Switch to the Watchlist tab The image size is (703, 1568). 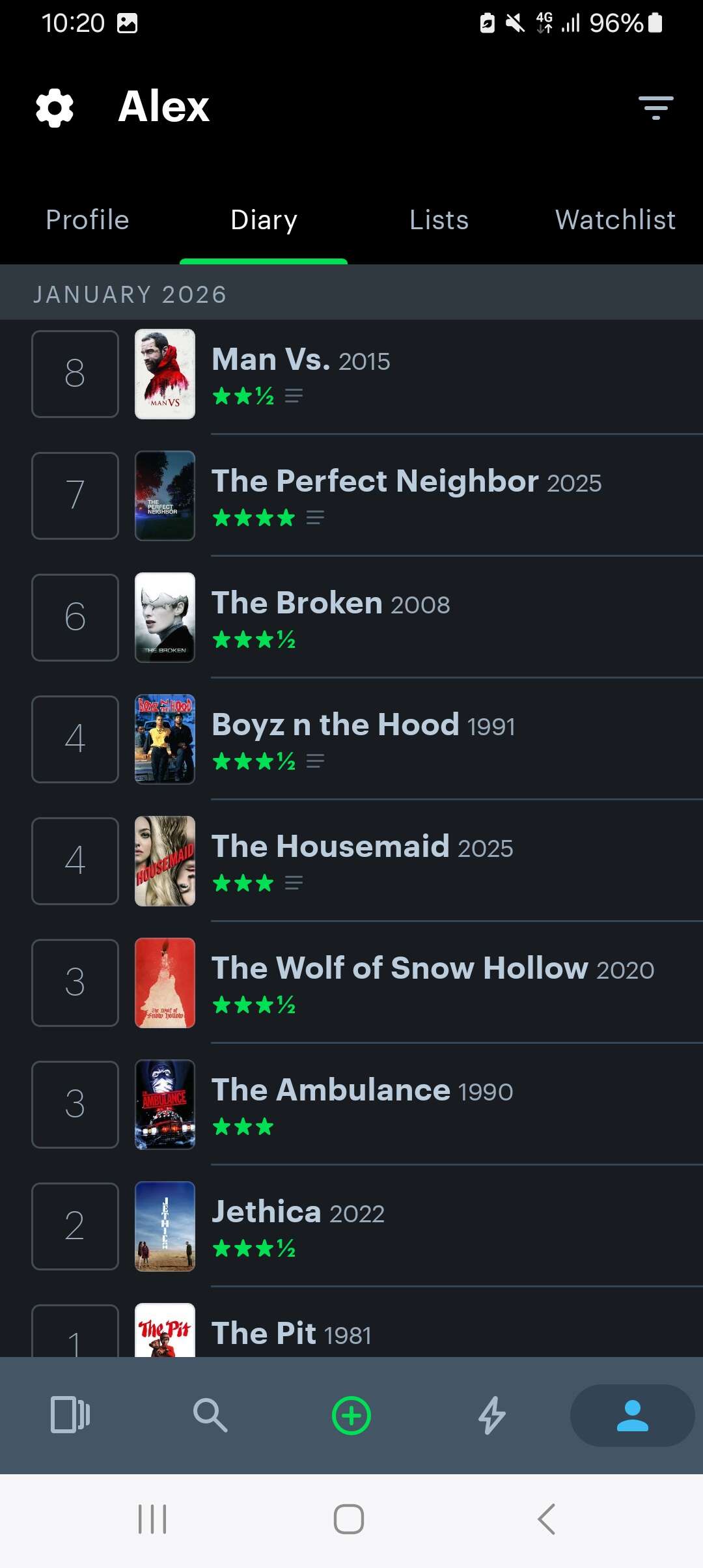[x=615, y=220]
